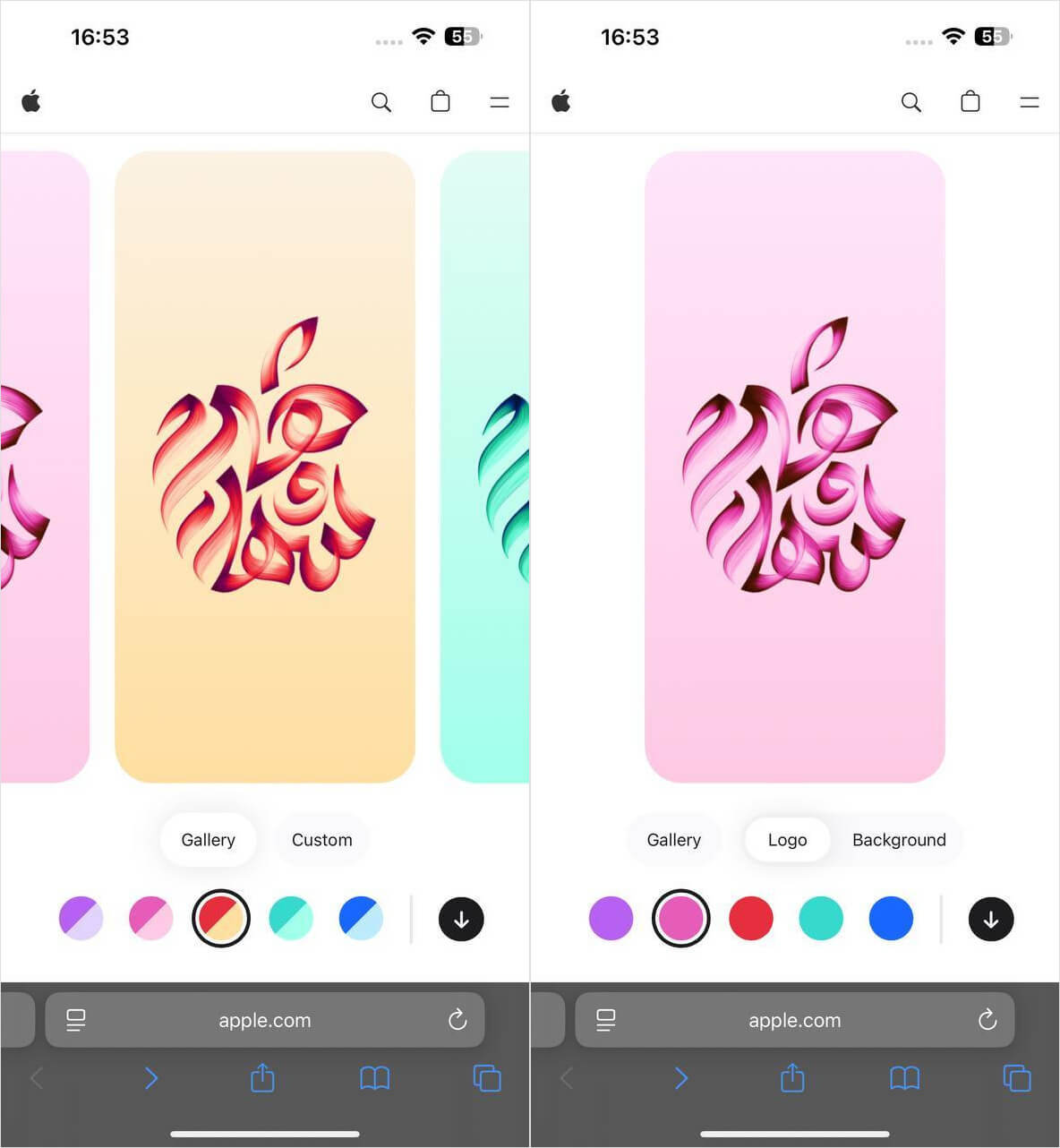
Task: Choose the solid teal logo color
Action: (x=821, y=919)
